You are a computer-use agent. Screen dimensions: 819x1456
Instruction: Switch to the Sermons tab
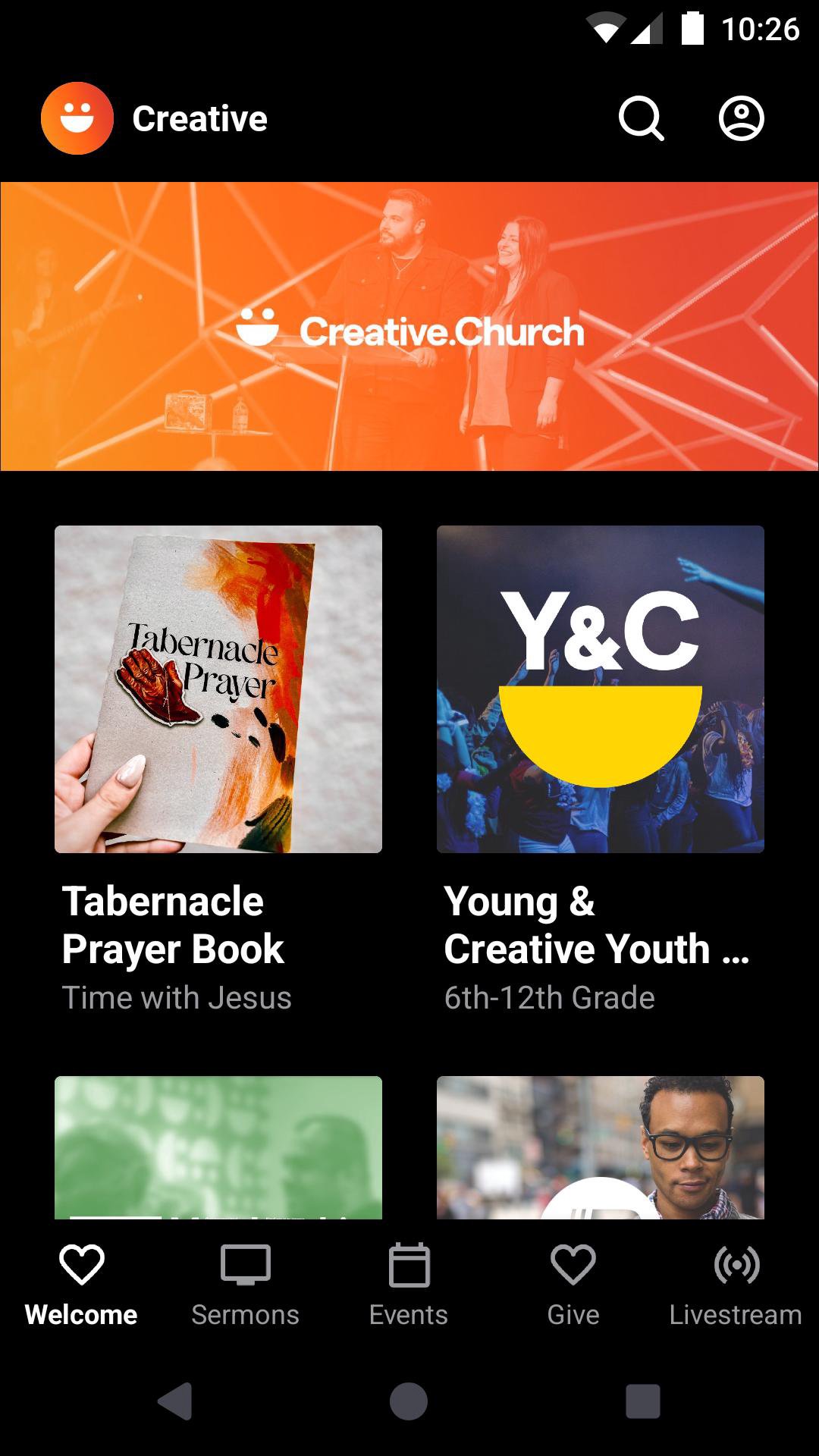point(245,1282)
